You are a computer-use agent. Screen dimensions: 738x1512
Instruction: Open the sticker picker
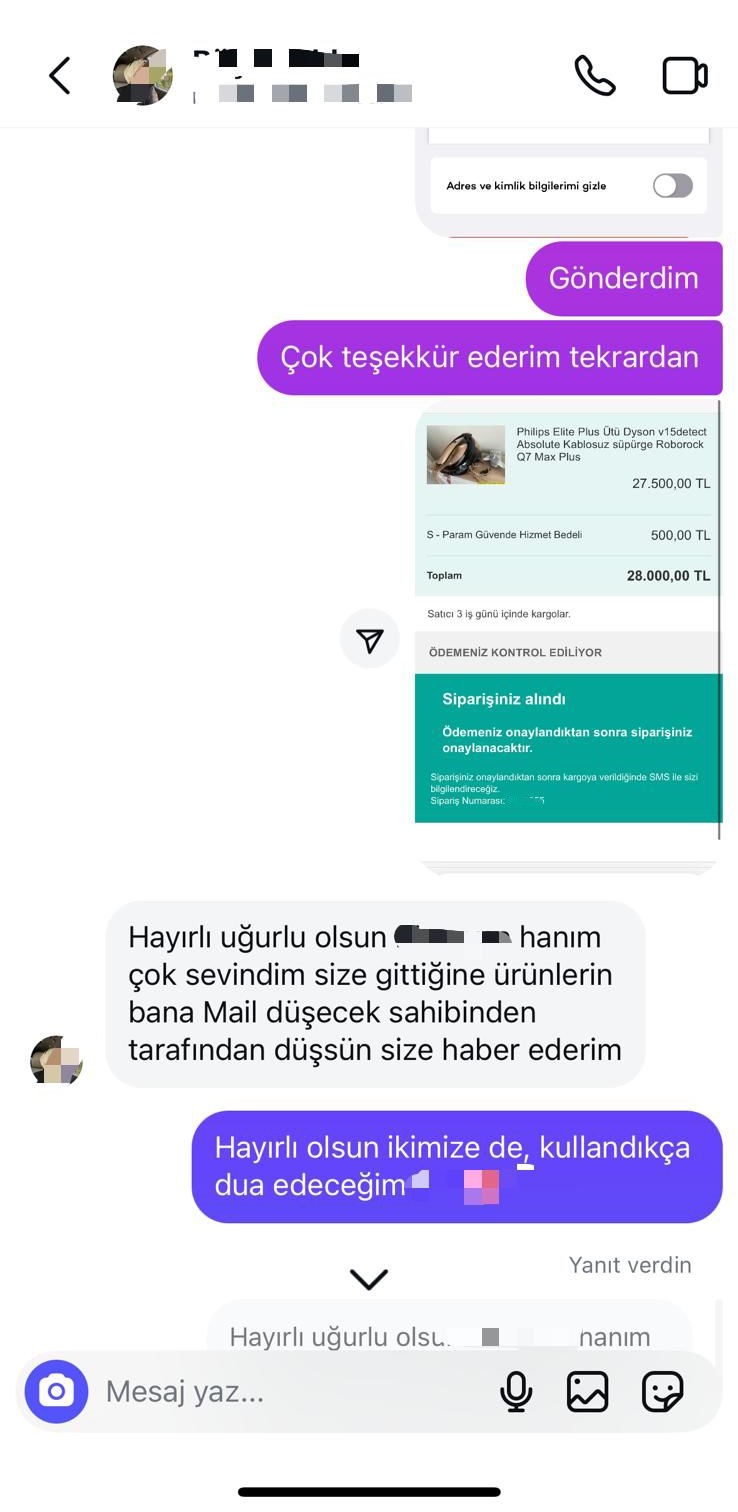pos(662,1391)
